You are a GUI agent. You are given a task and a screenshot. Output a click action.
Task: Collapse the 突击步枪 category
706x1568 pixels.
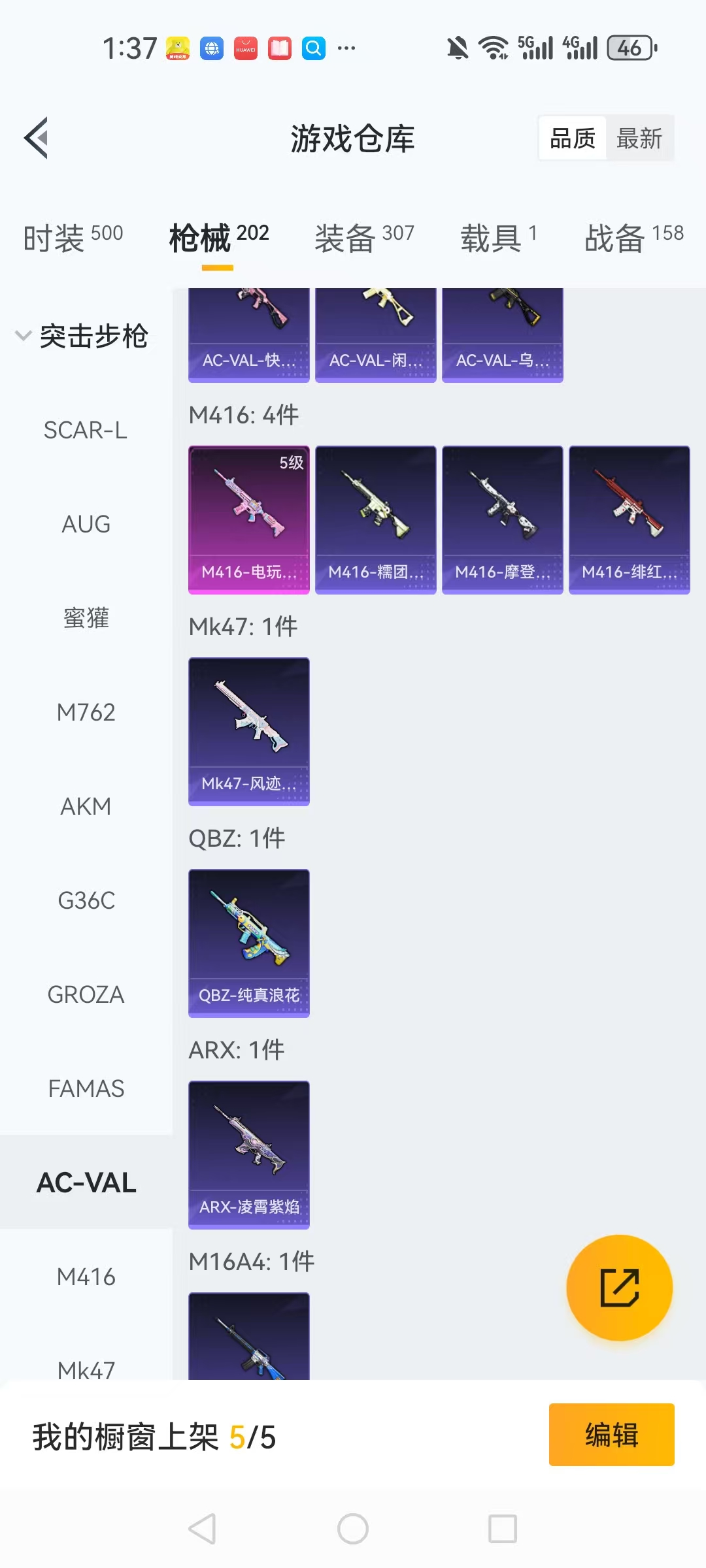[82, 336]
